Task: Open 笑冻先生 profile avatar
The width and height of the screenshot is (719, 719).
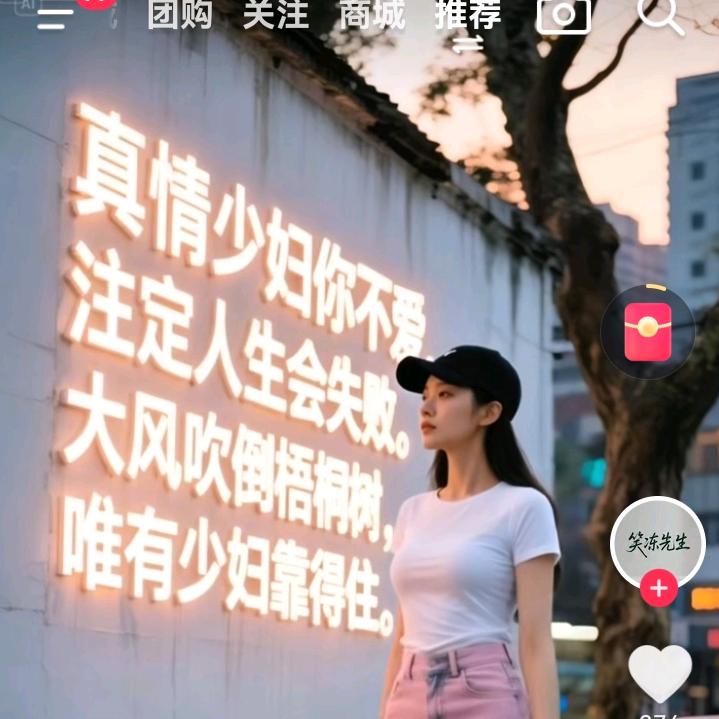Action: coord(658,543)
